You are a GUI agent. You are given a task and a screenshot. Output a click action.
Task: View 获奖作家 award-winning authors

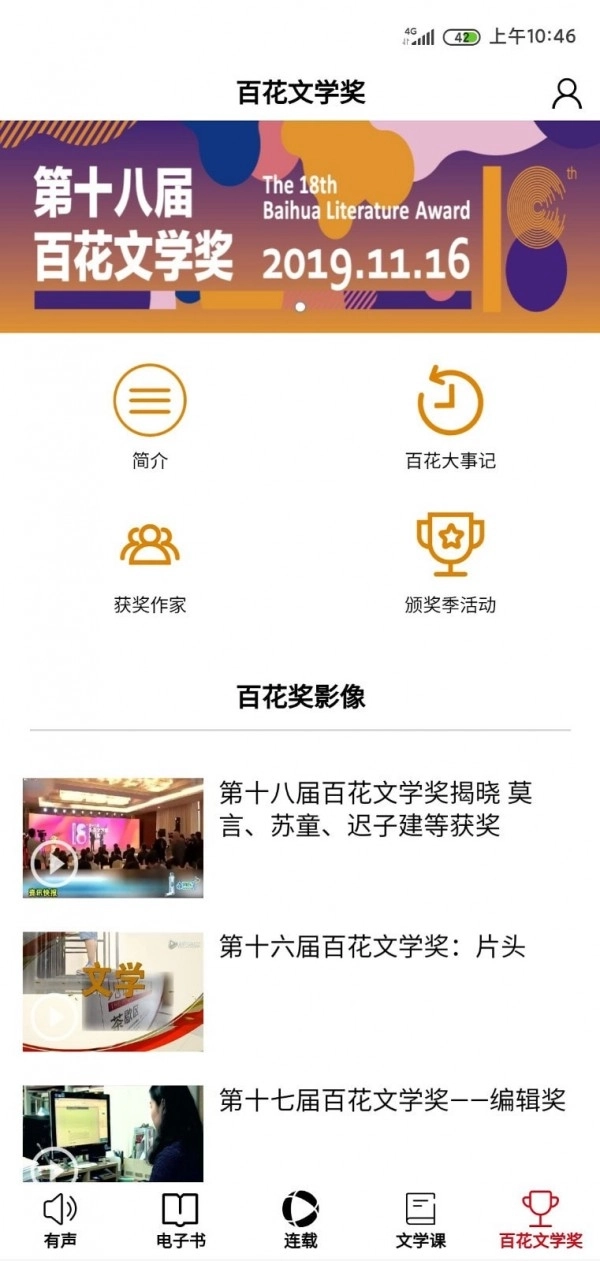[150, 560]
